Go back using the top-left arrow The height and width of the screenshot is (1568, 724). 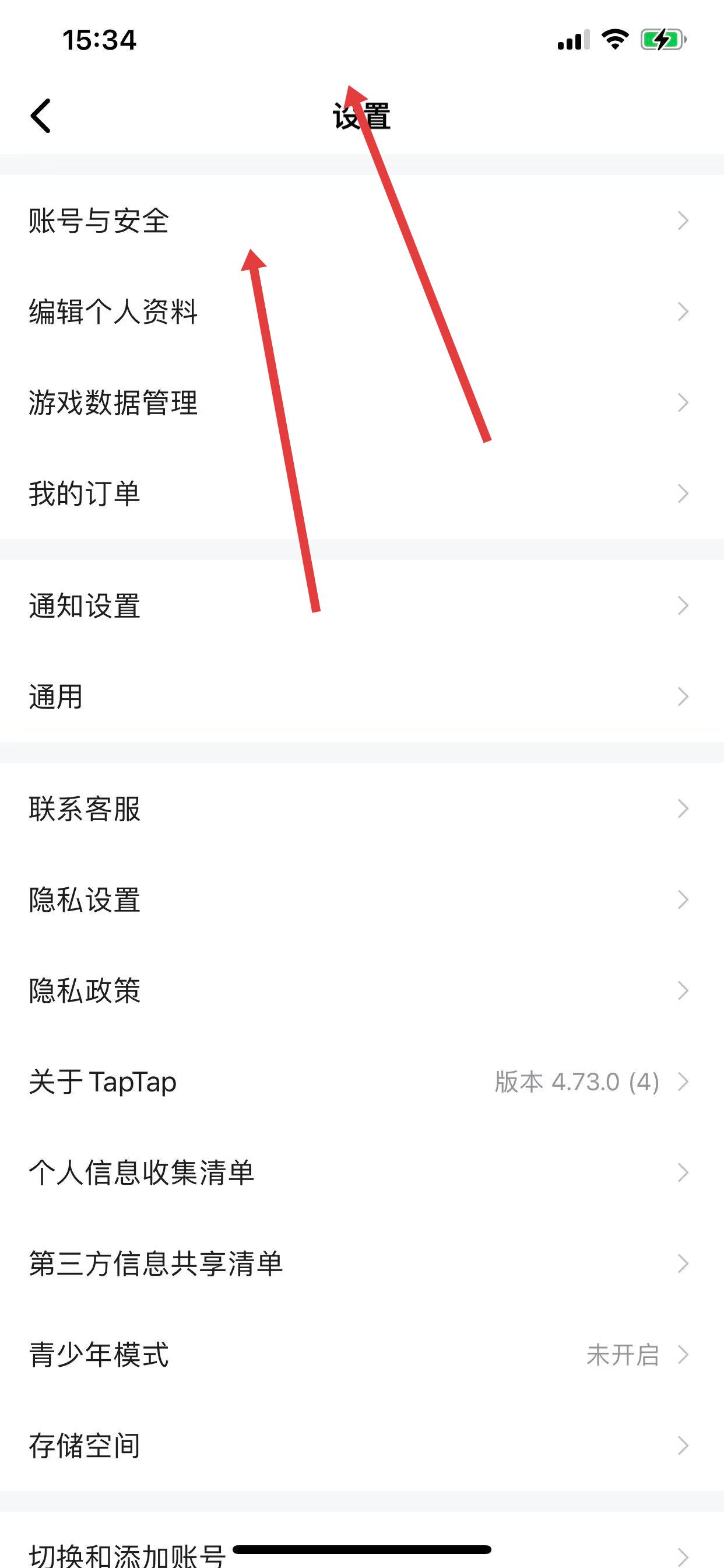pos(41,116)
